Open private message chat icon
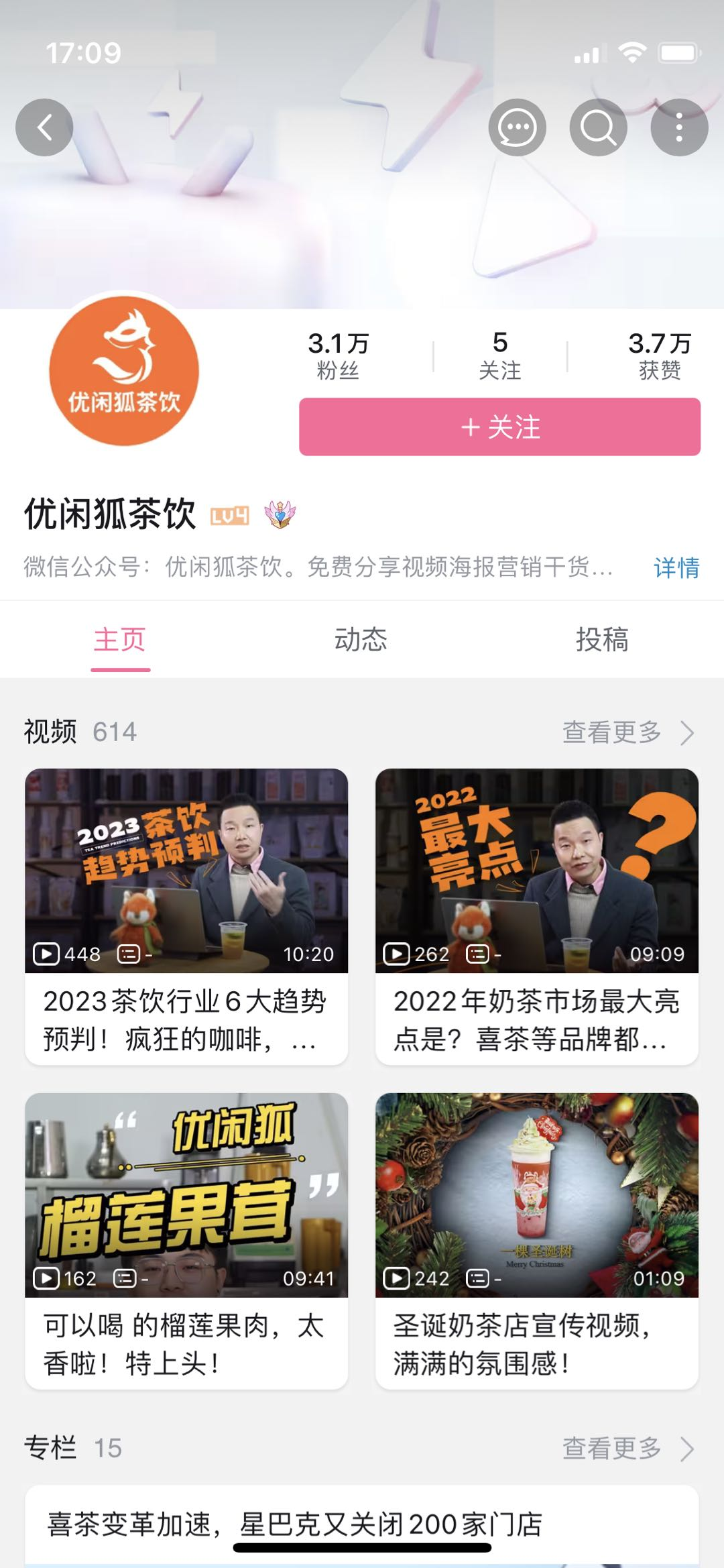This screenshot has height=1568, width=724. pos(517,127)
